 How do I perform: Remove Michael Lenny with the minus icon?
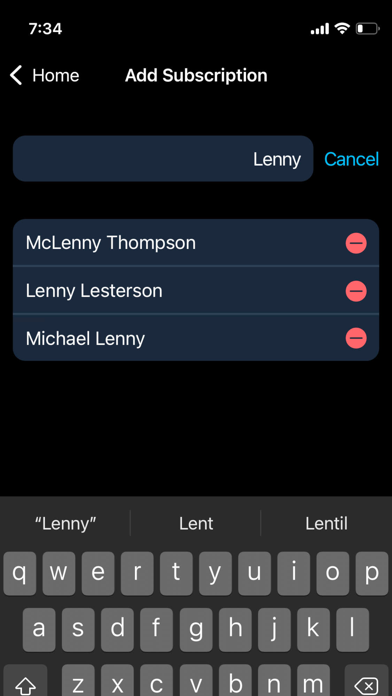(x=356, y=338)
